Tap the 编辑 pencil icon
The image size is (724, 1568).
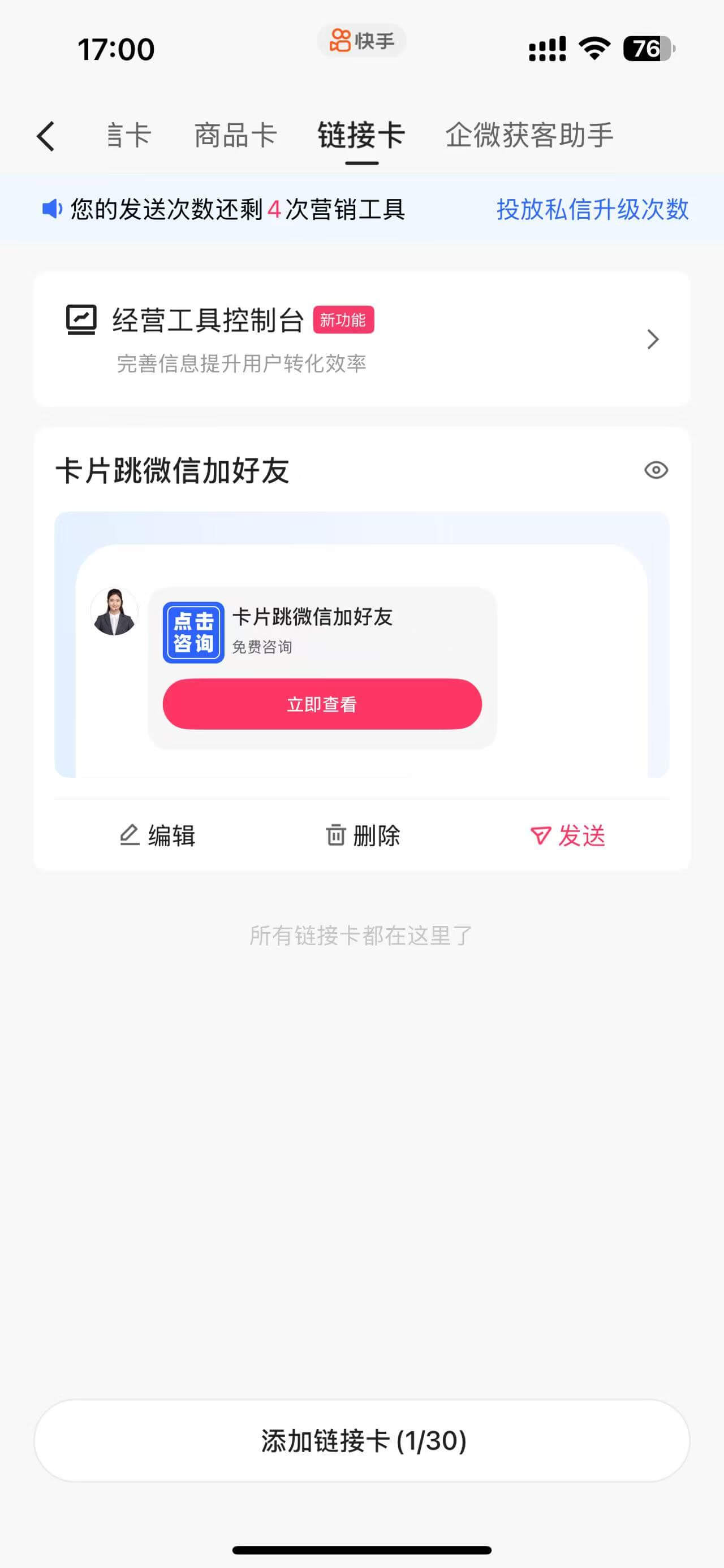coord(128,835)
